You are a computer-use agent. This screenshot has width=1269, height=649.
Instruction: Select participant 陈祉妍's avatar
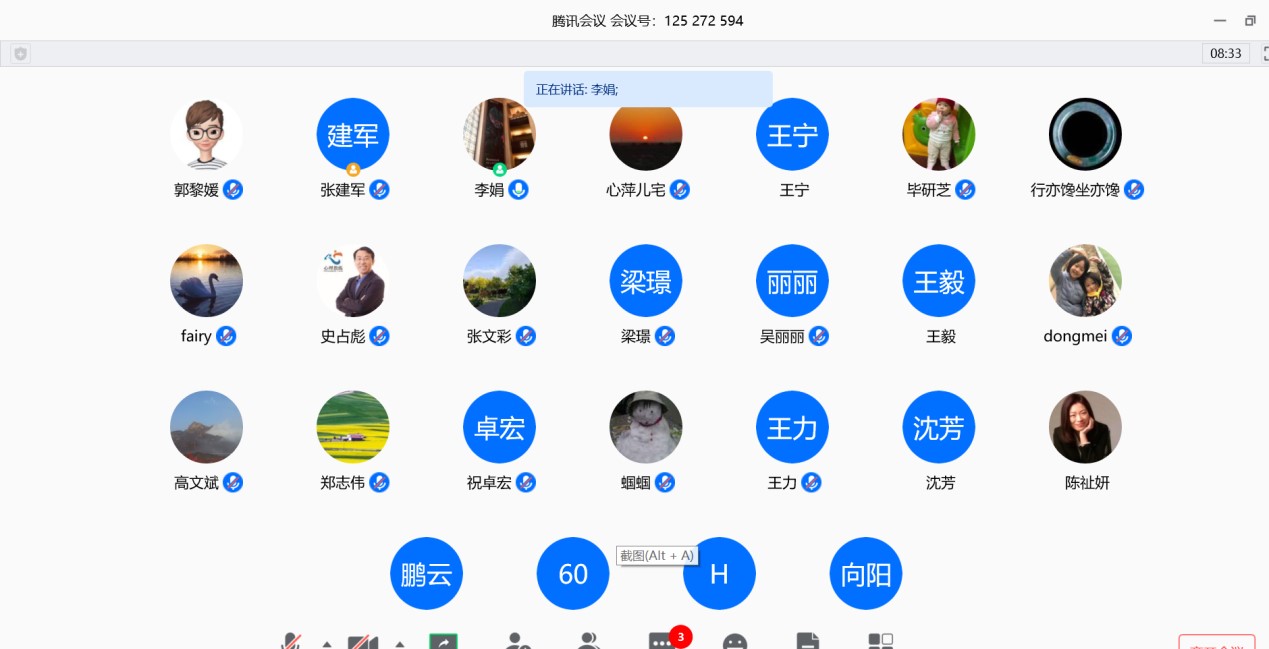tap(1085, 427)
